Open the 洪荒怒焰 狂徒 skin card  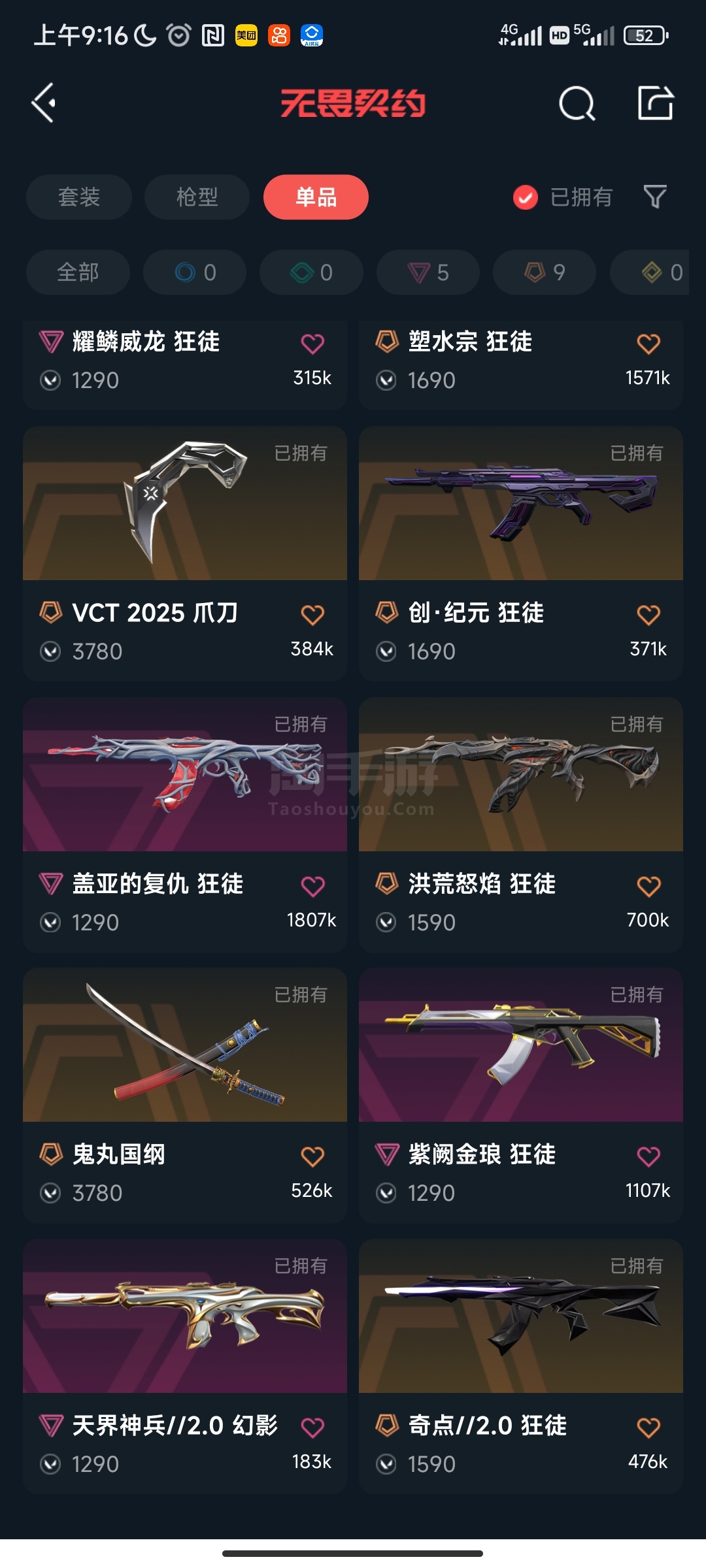click(521, 825)
